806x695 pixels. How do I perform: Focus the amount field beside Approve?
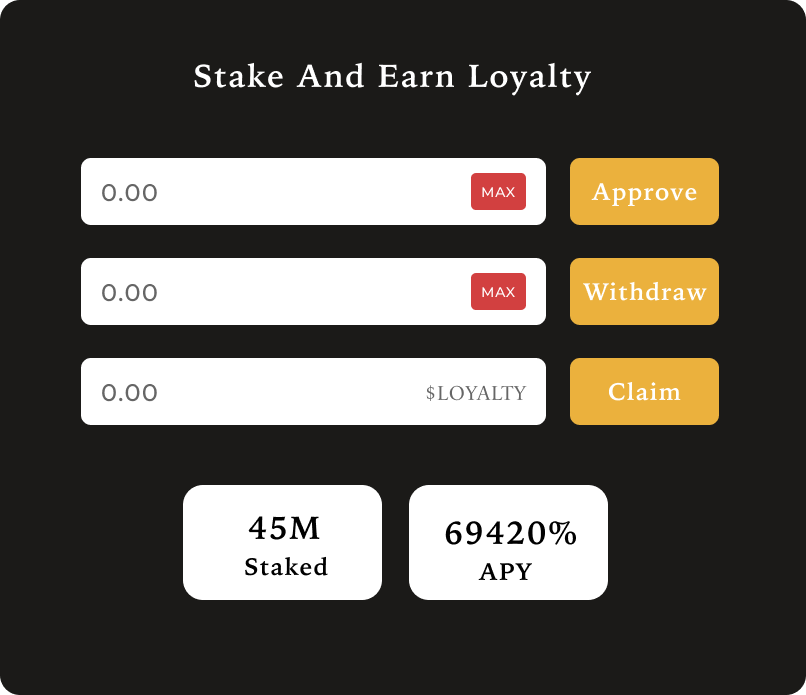click(x=270, y=192)
